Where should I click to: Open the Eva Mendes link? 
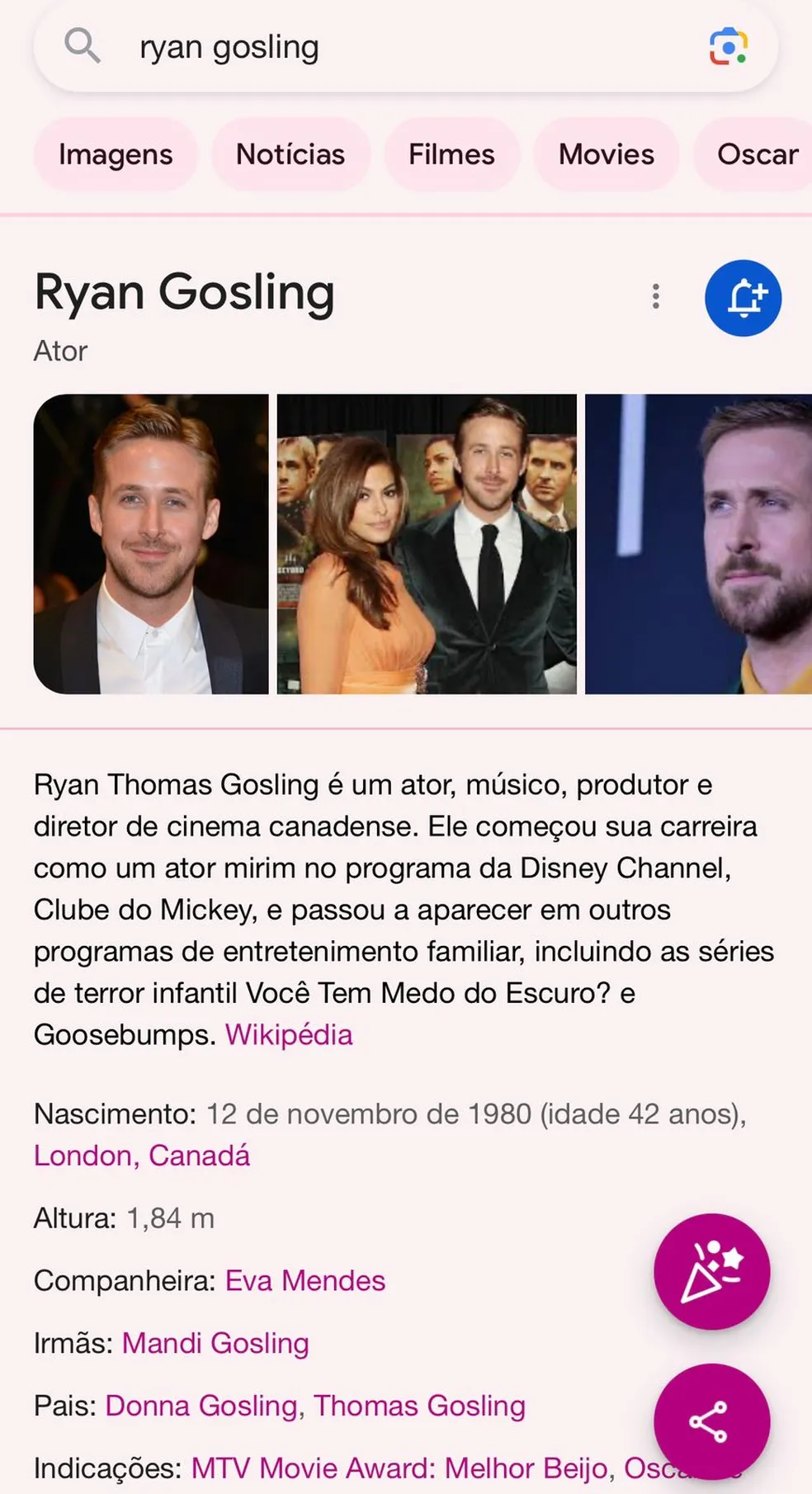305,1280
